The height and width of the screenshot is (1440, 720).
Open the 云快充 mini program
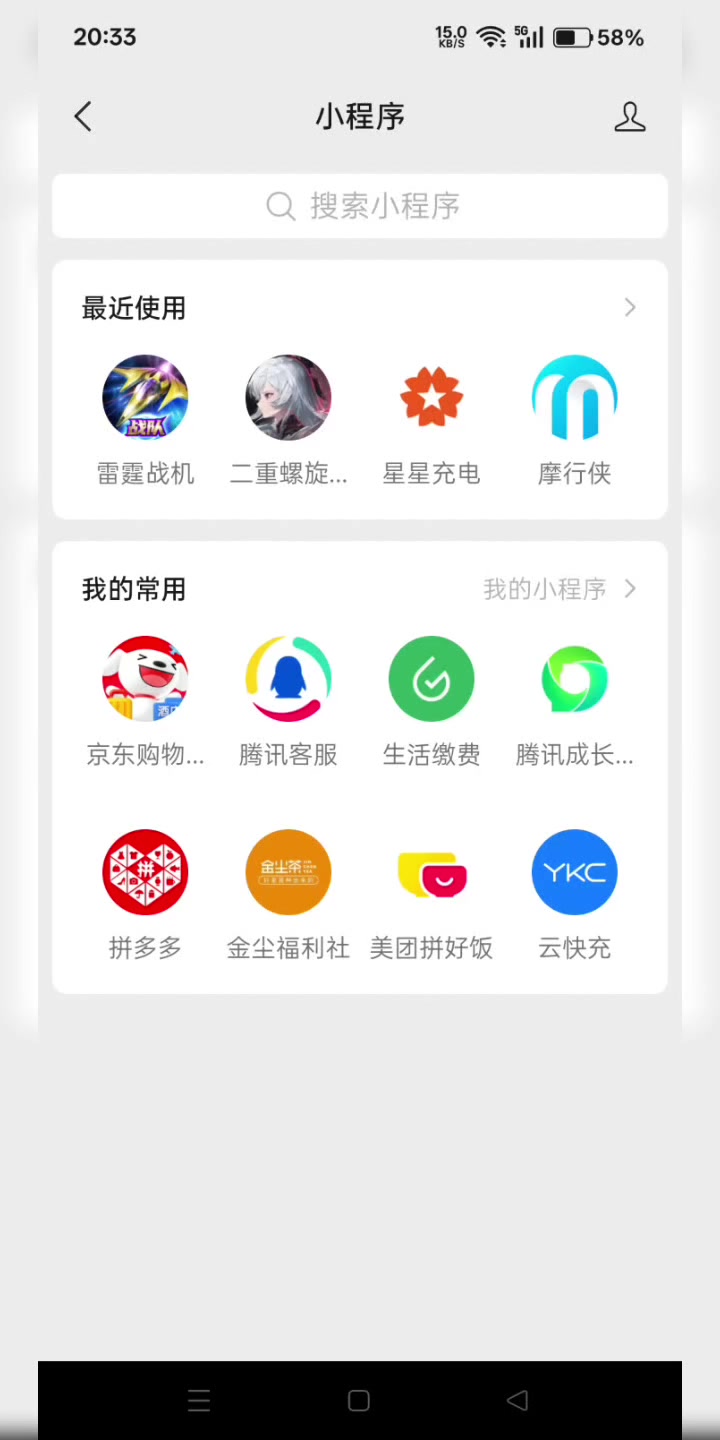(x=574, y=872)
